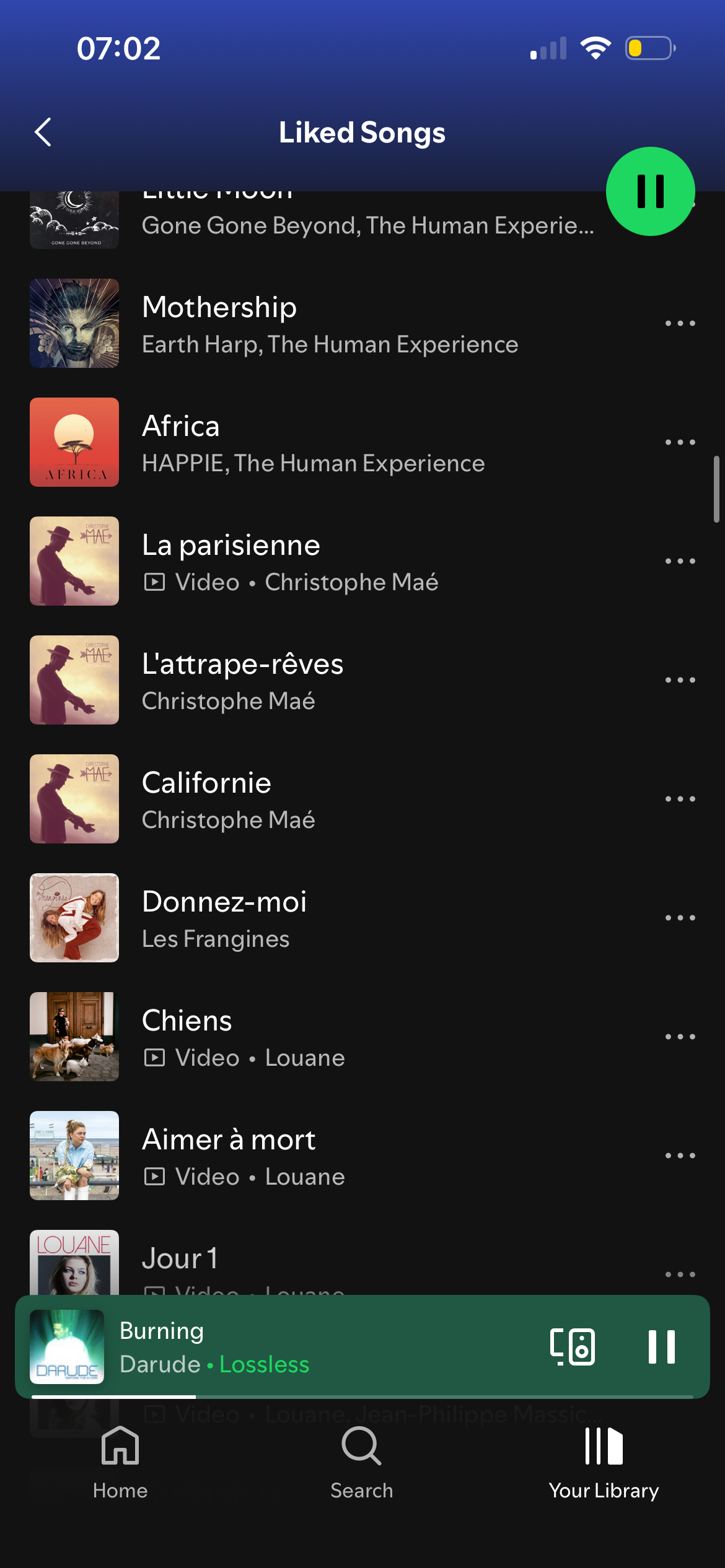Open the connect to device picker
The height and width of the screenshot is (1568, 725).
pos(572,1347)
